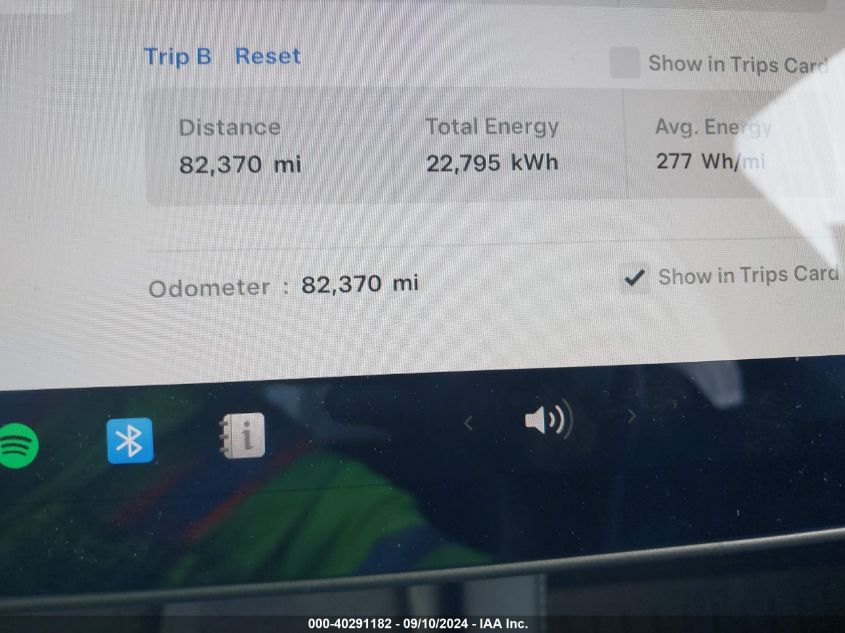Tap the speaker volume icon
The height and width of the screenshot is (633, 845).
click(x=548, y=419)
